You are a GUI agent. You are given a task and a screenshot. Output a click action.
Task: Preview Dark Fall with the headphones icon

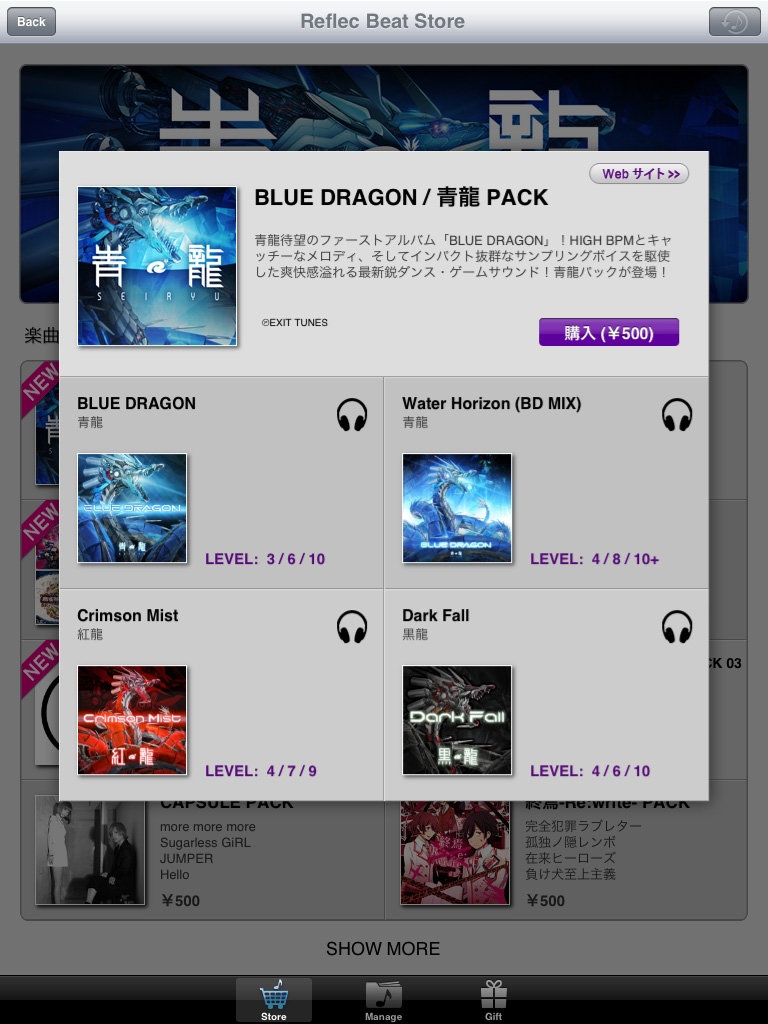click(677, 627)
